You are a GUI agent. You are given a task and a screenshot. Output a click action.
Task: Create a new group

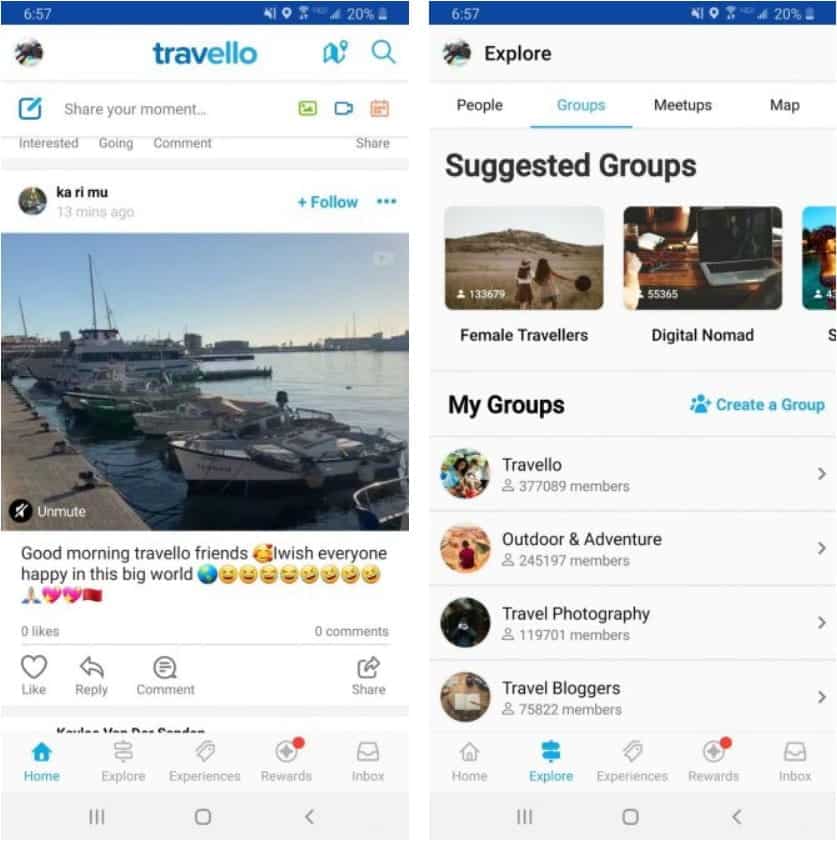757,404
